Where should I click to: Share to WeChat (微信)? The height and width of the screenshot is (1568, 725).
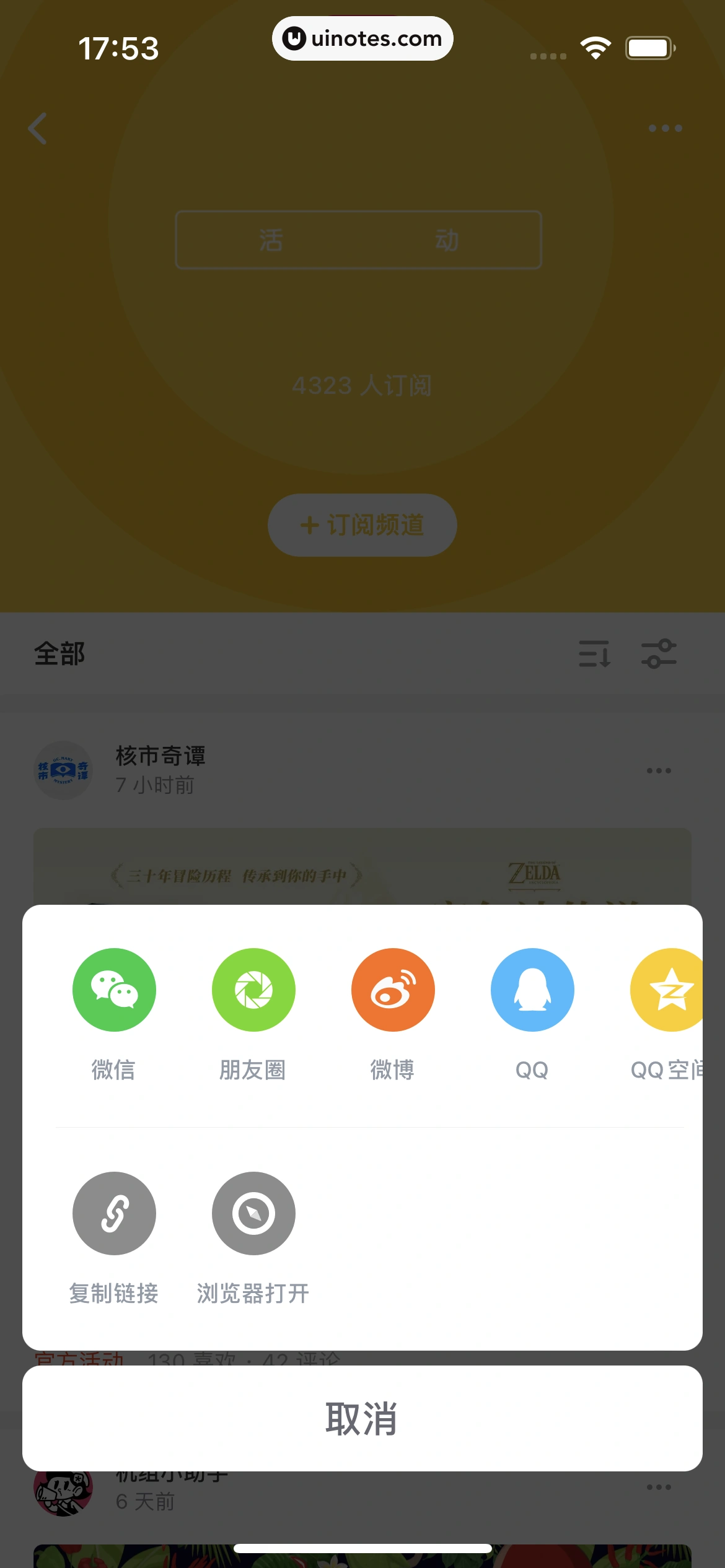[114, 990]
